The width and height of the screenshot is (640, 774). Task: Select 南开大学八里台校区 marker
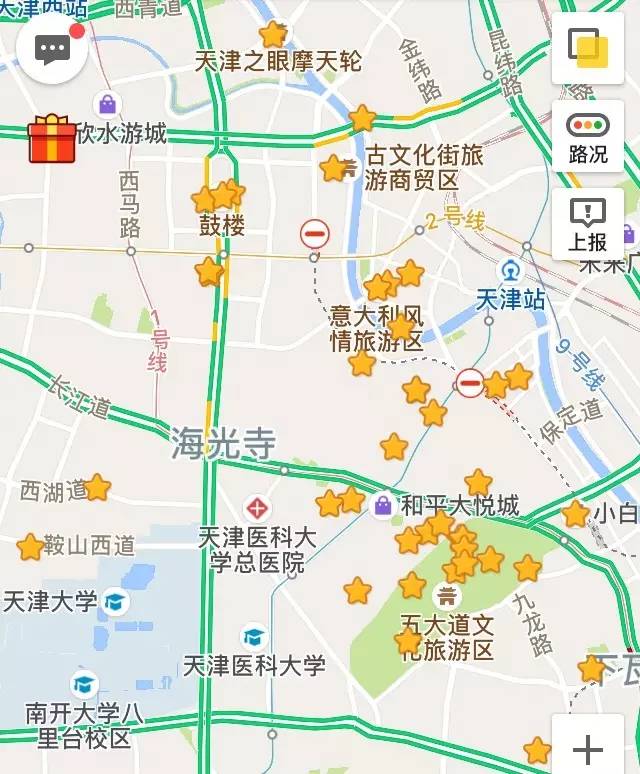click(85, 686)
